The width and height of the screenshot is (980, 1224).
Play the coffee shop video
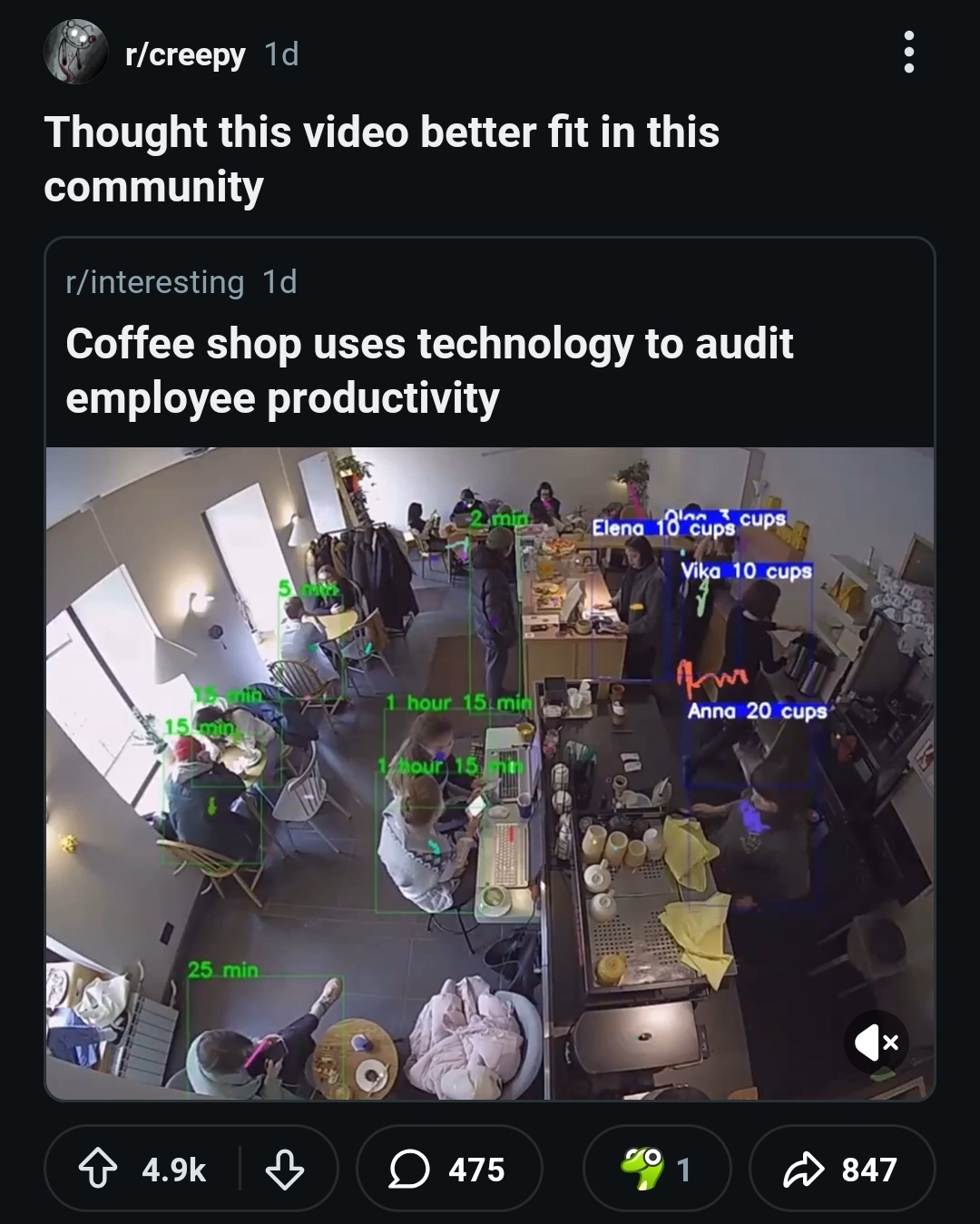pyautogui.click(x=490, y=771)
